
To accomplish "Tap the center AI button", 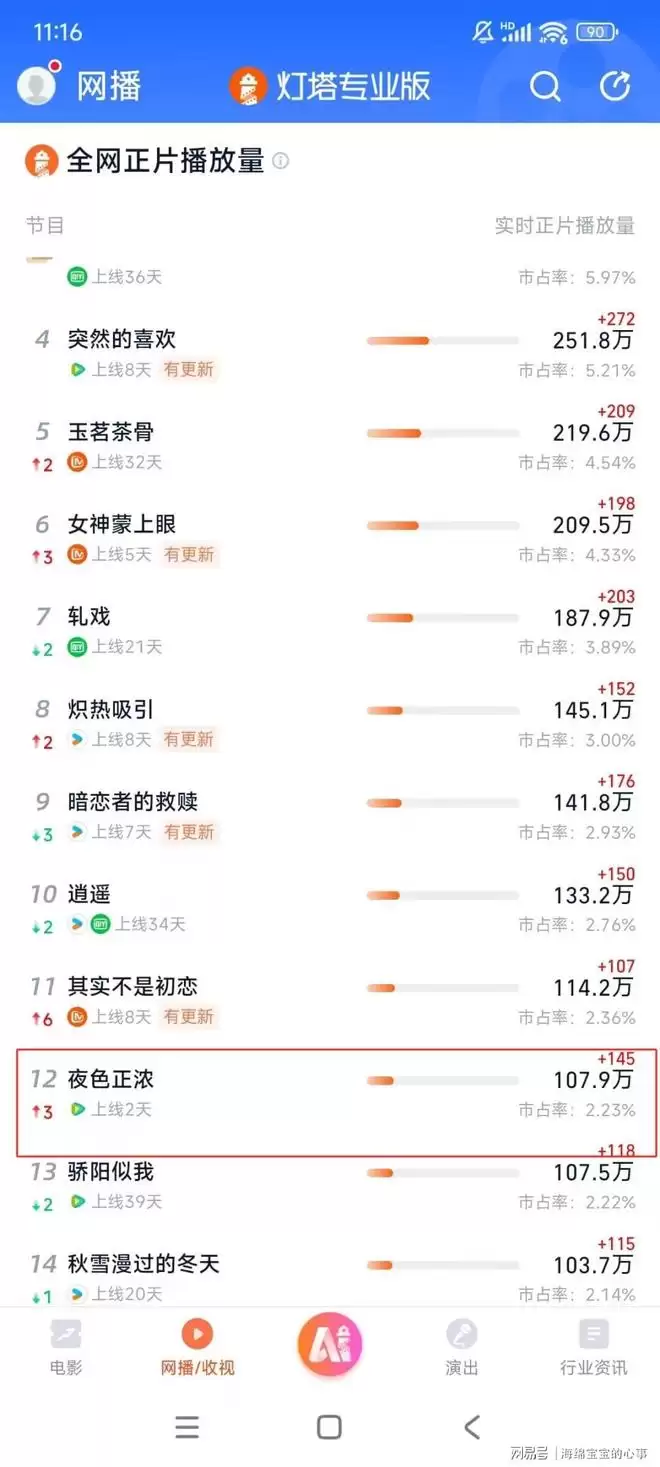I will click(x=329, y=1344).
